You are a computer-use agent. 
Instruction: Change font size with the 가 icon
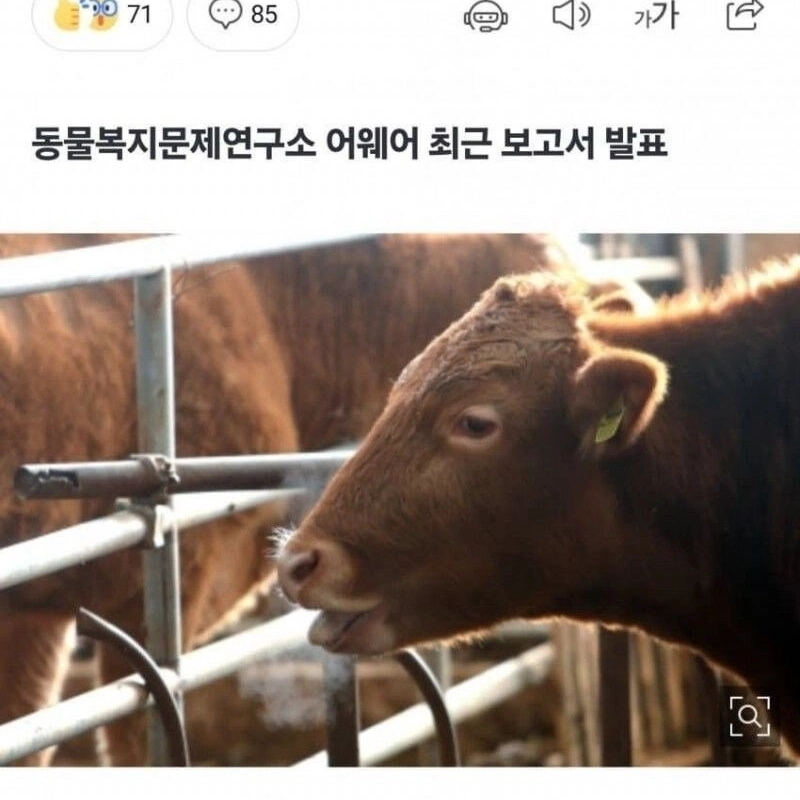click(x=656, y=15)
